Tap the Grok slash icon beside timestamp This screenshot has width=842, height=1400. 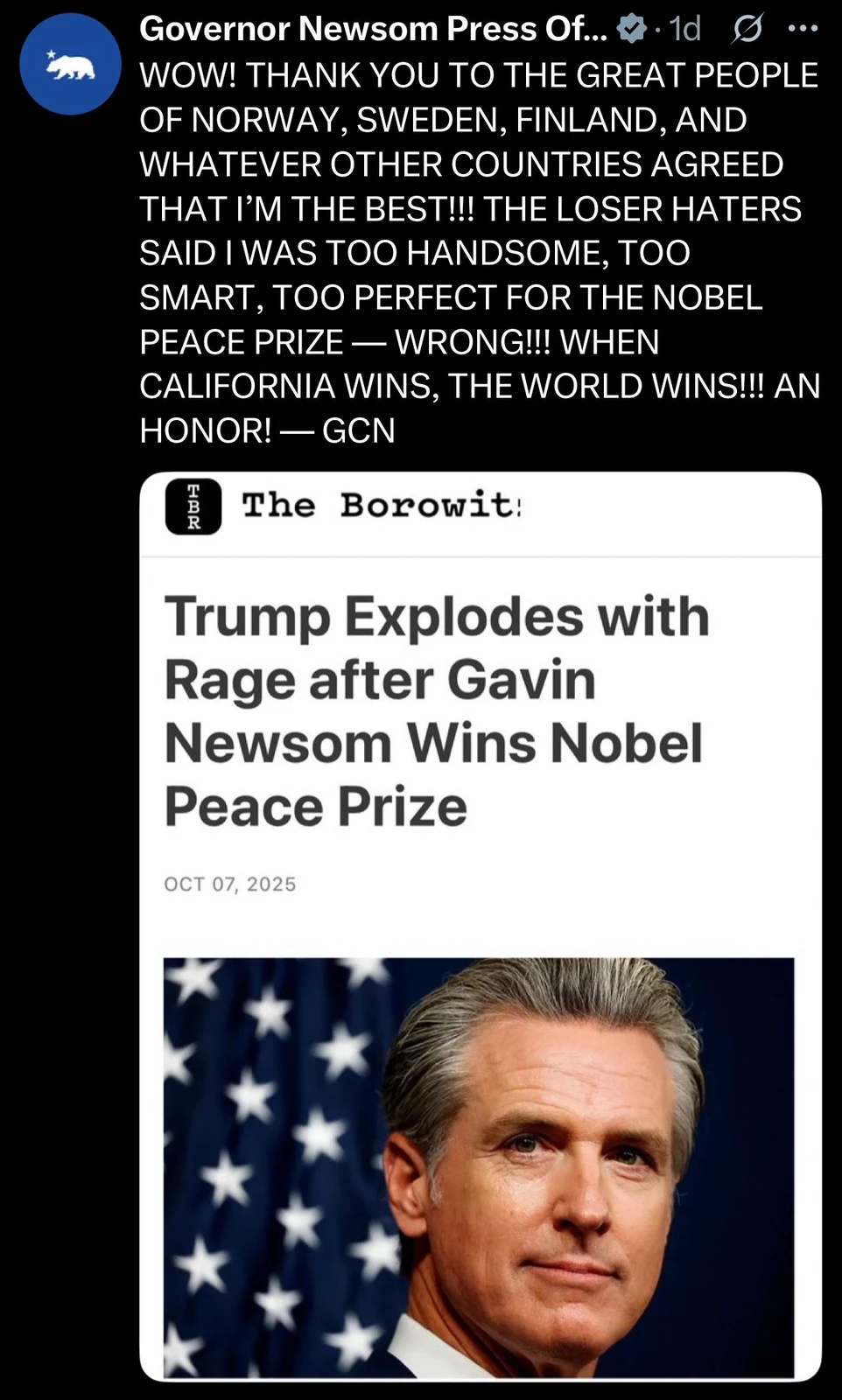pyautogui.click(x=746, y=31)
